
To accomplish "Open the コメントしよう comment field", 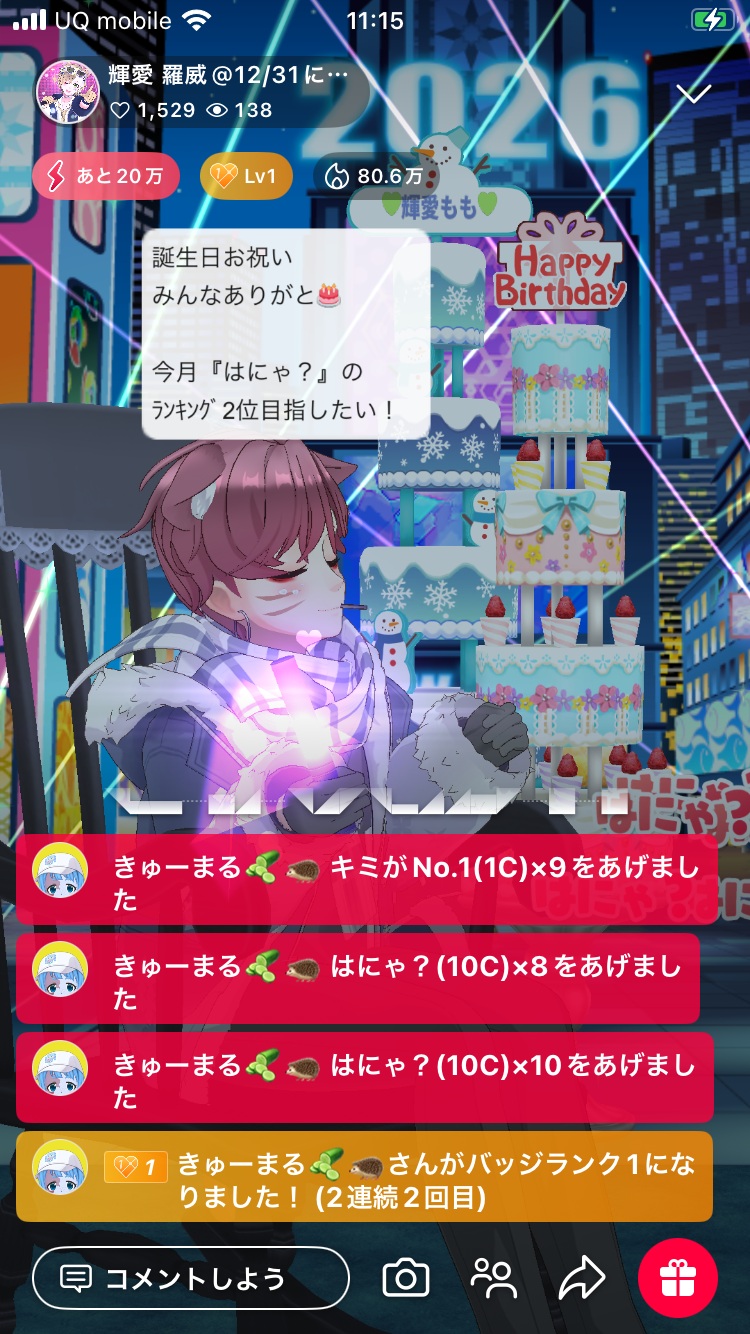I will (x=191, y=1278).
